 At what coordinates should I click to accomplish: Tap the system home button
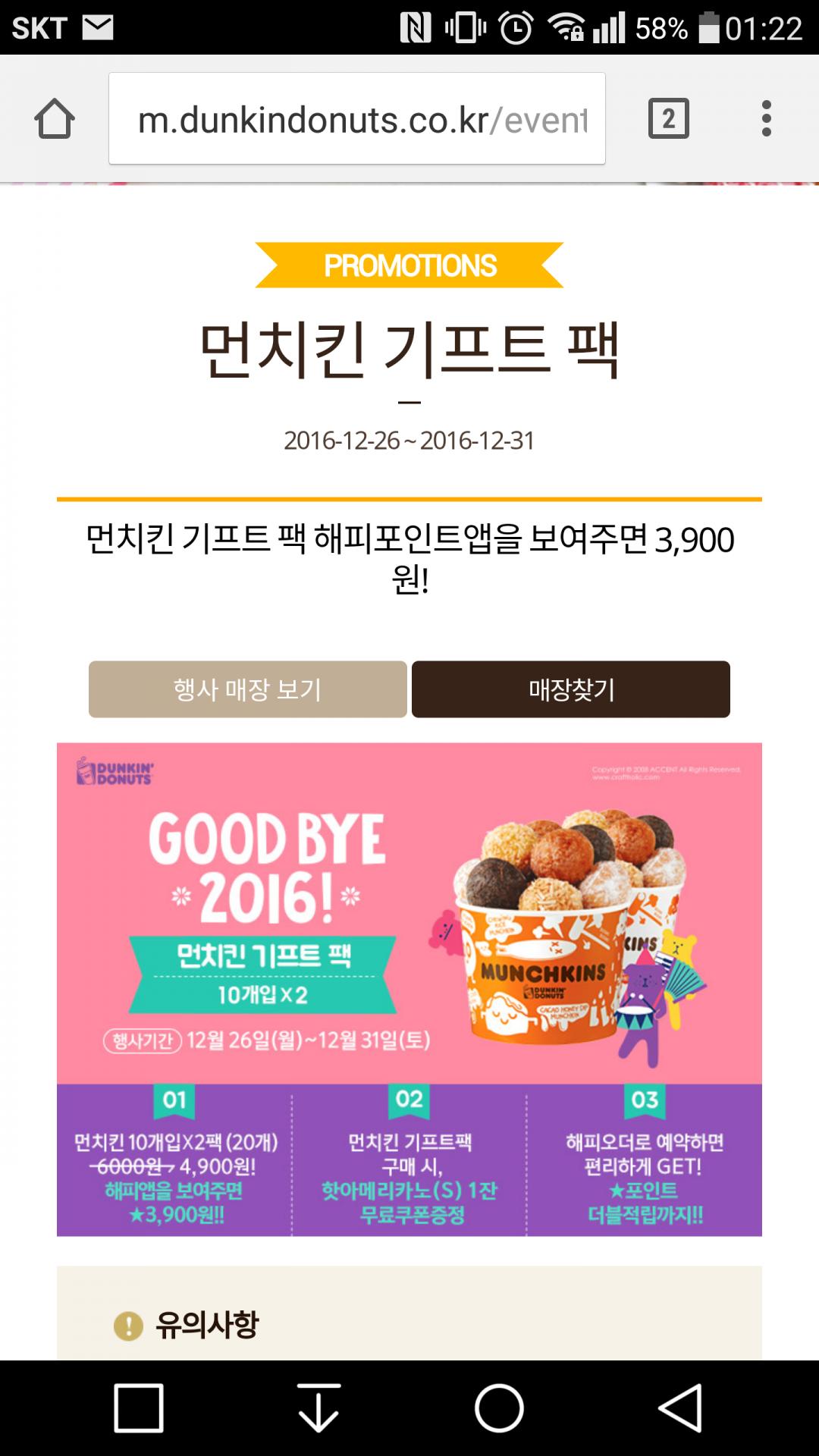click(x=499, y=1409)
